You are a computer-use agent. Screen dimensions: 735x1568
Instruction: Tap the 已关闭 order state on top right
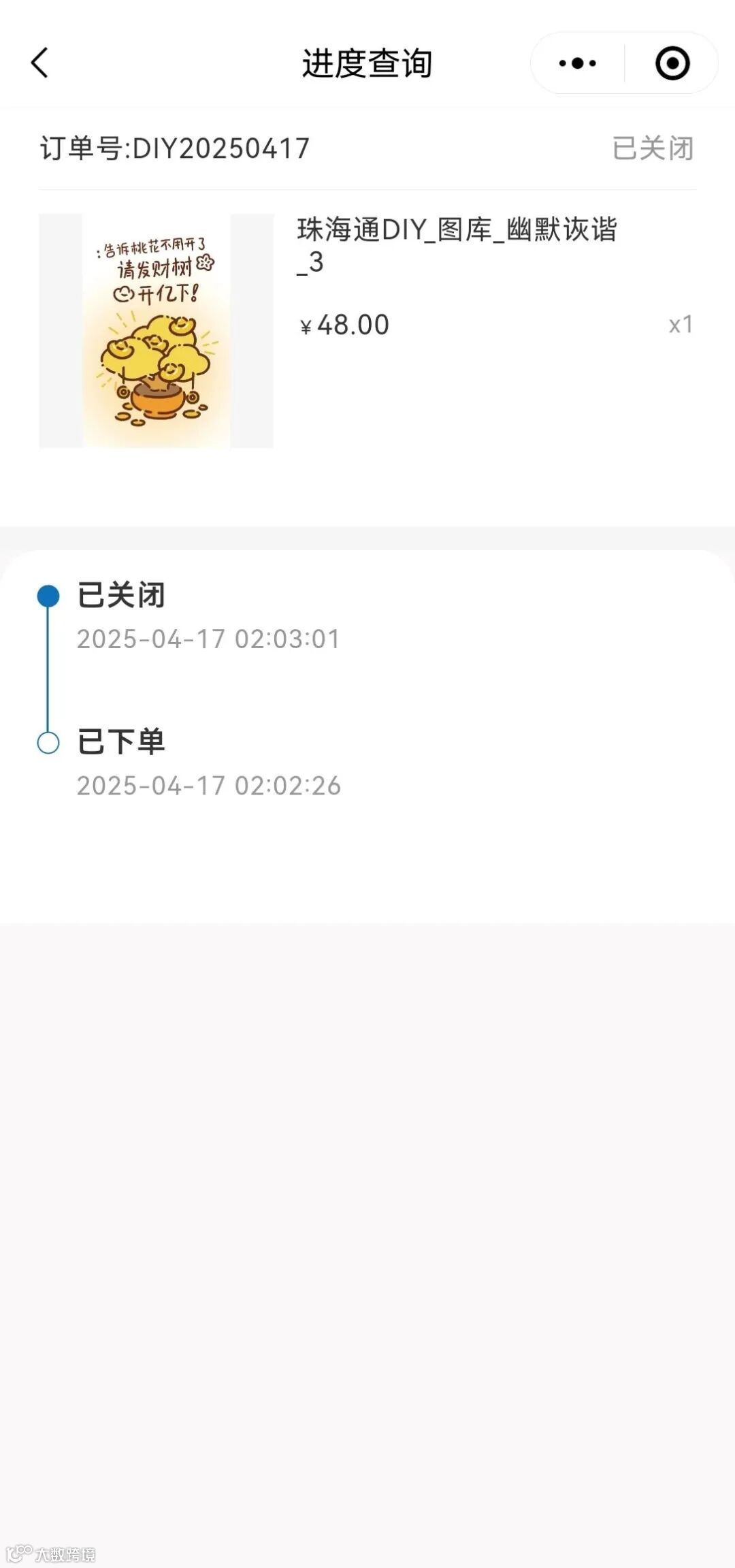[x=653, y=150]
